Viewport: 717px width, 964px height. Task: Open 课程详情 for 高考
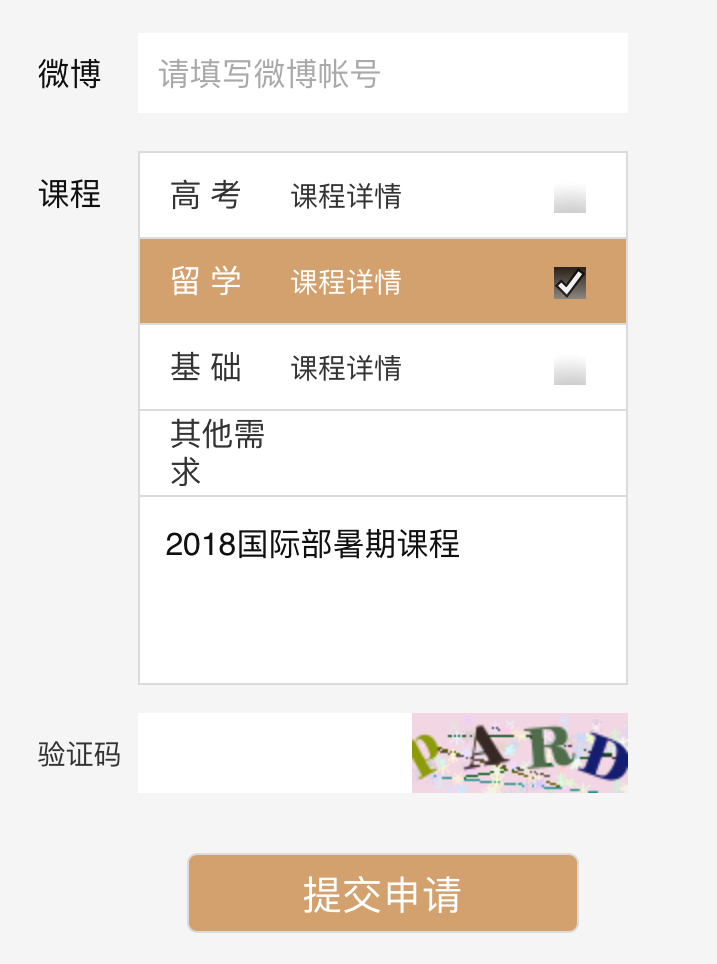[x=346, y=197]
